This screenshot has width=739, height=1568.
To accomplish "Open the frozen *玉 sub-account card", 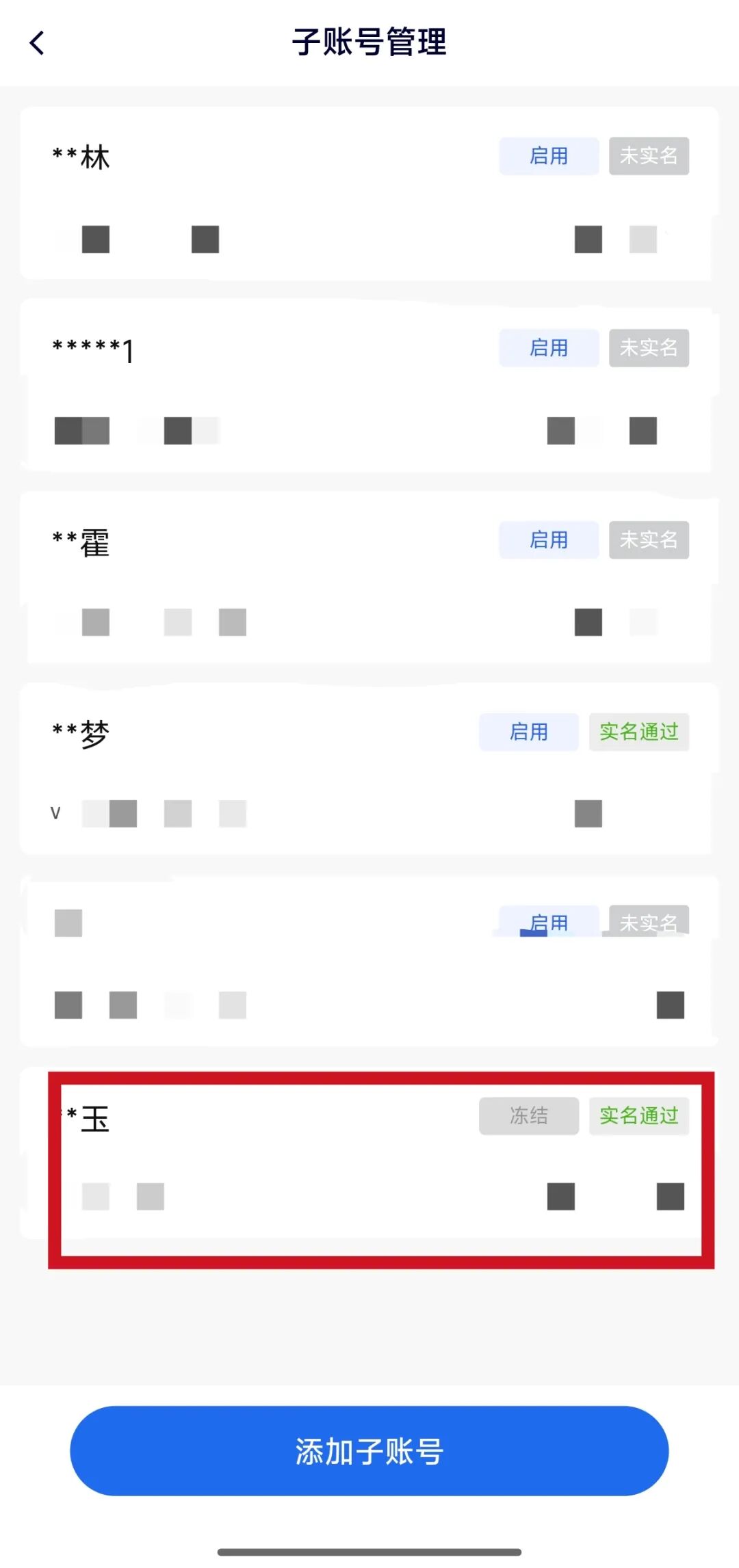I will point(369,1156).
